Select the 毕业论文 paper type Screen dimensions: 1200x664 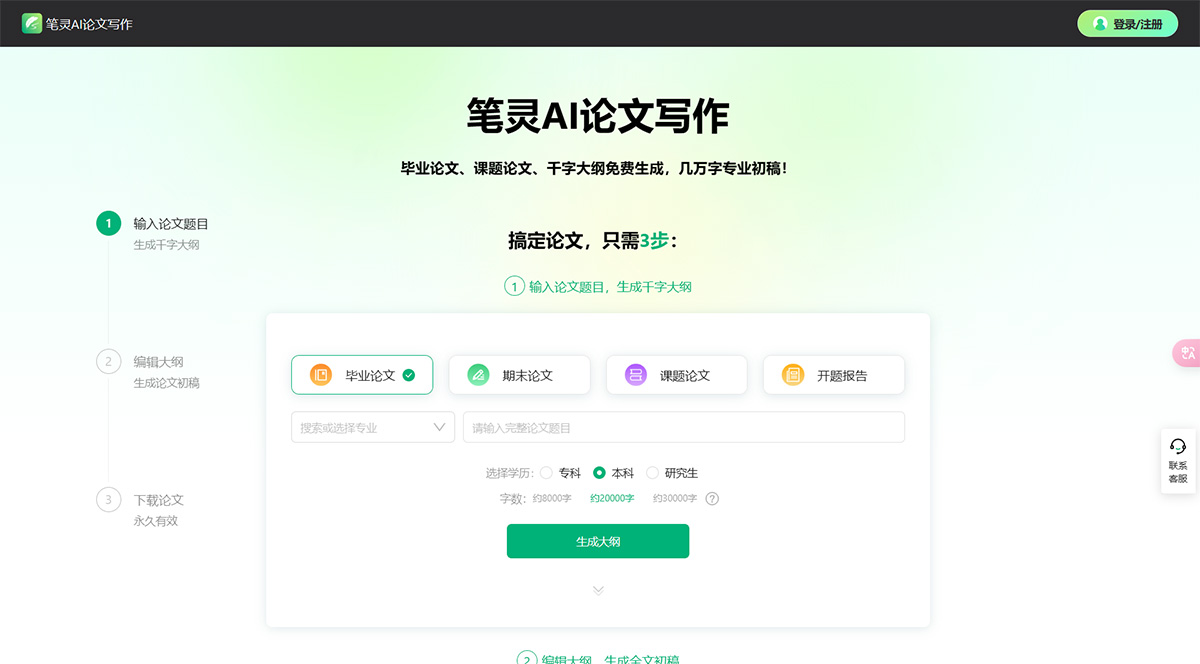362,375
